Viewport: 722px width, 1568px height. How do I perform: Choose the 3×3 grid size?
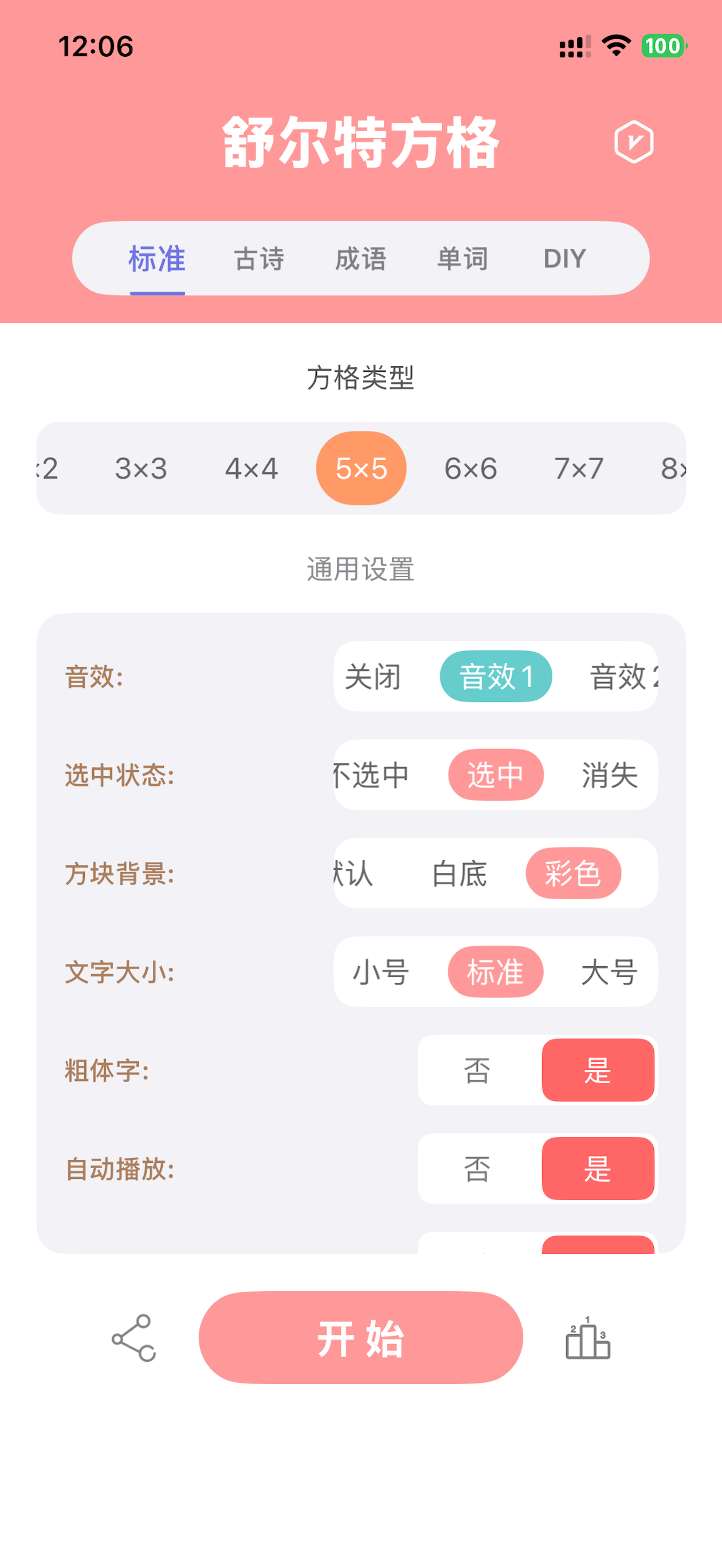pyautogui.click(x=142, y=469)
